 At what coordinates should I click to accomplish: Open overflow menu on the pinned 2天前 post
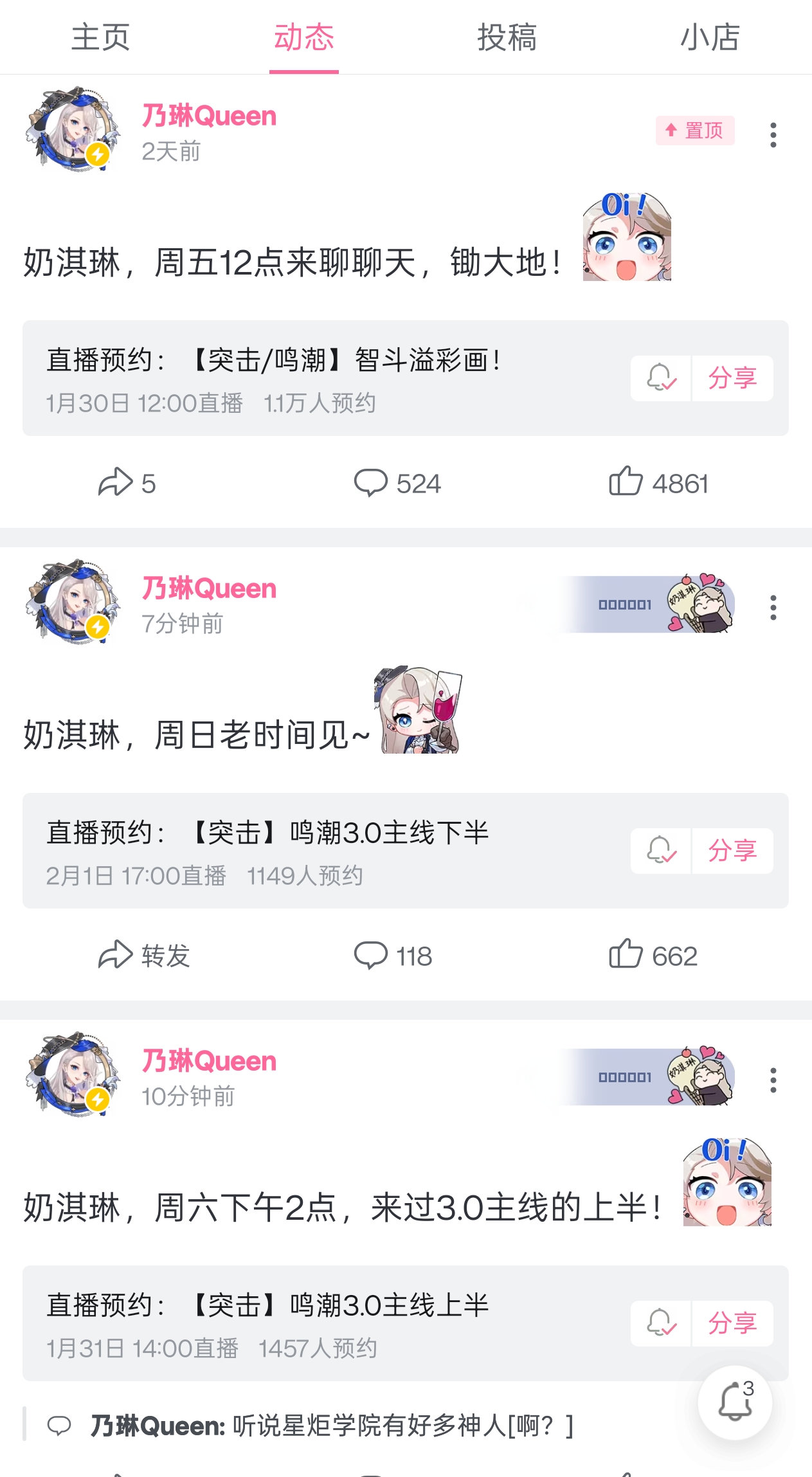773,135
